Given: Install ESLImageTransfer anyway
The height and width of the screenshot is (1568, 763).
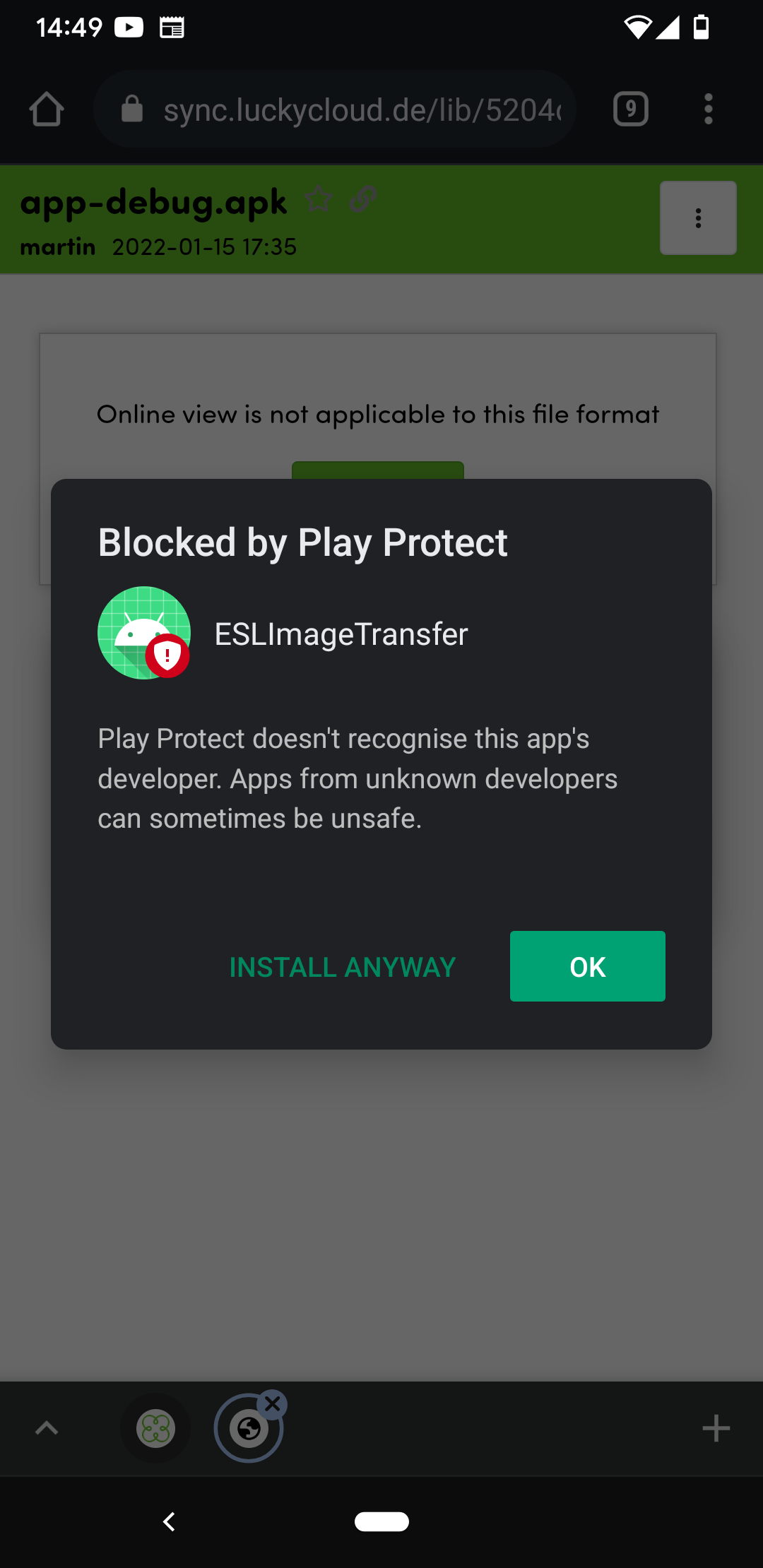Looking at the screenshot, I should [342, 966].
